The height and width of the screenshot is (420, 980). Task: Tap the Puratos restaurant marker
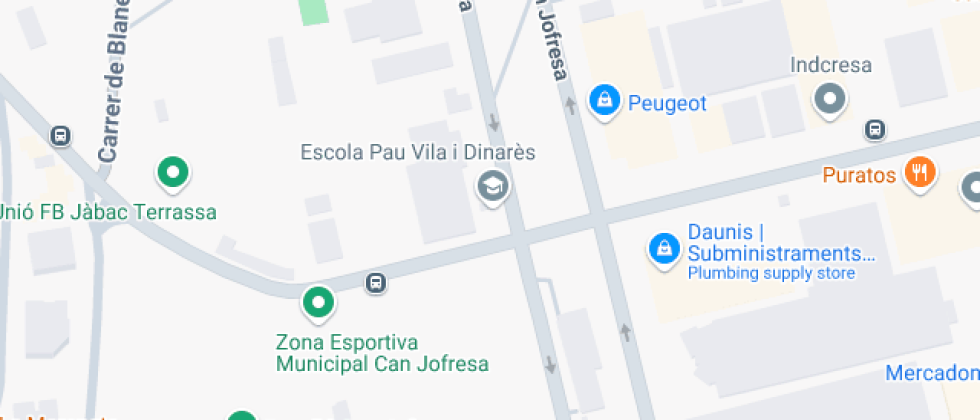(919, 172)
